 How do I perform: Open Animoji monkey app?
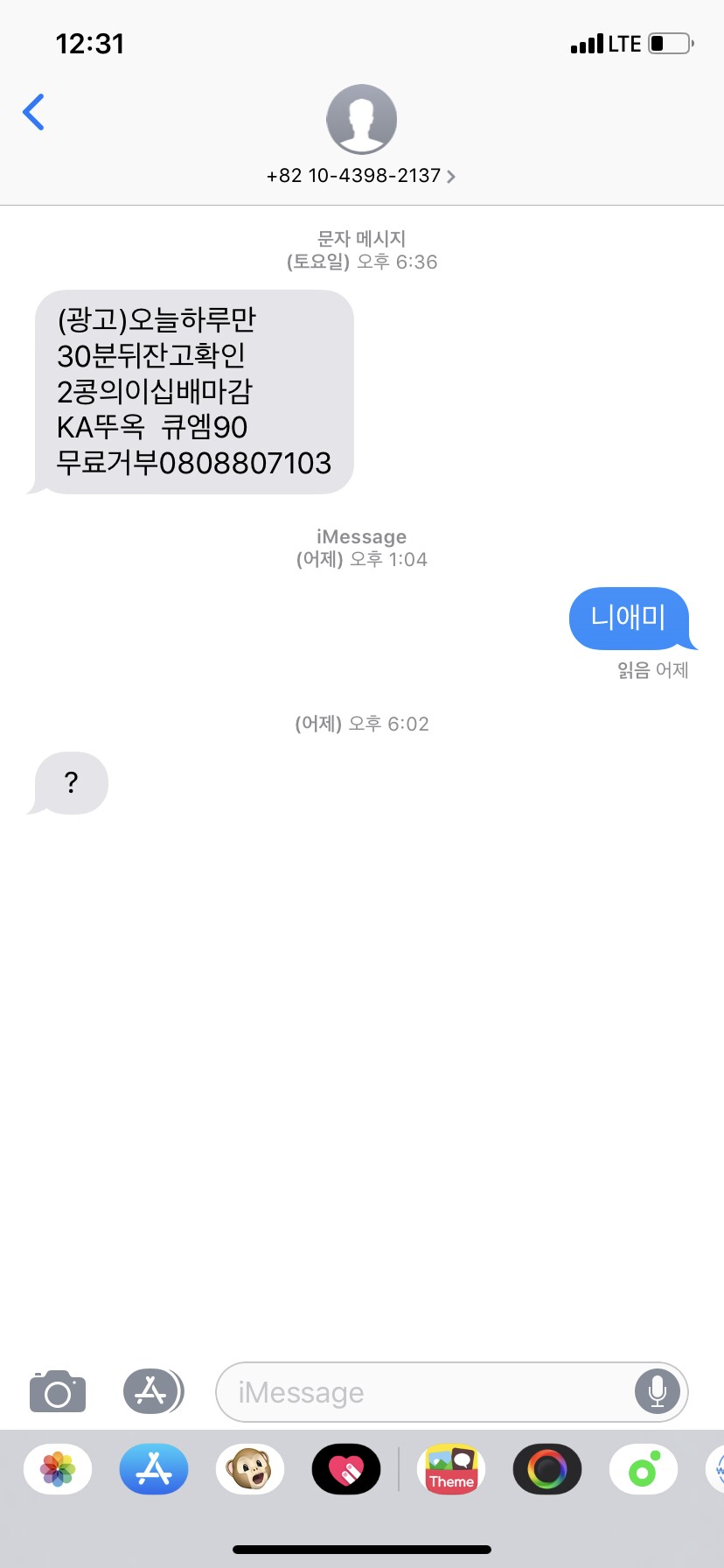250,1469
